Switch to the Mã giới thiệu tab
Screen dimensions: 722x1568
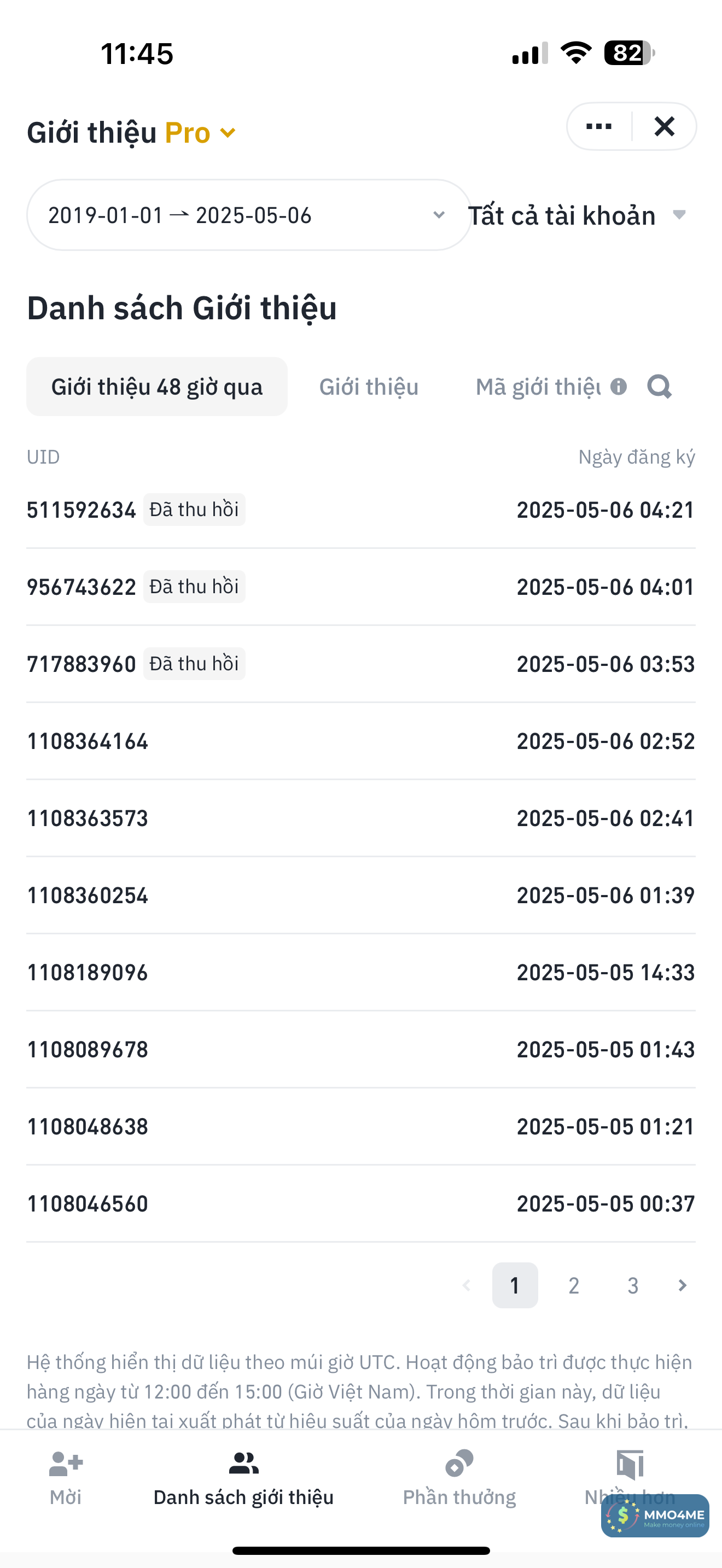(537, 387)
